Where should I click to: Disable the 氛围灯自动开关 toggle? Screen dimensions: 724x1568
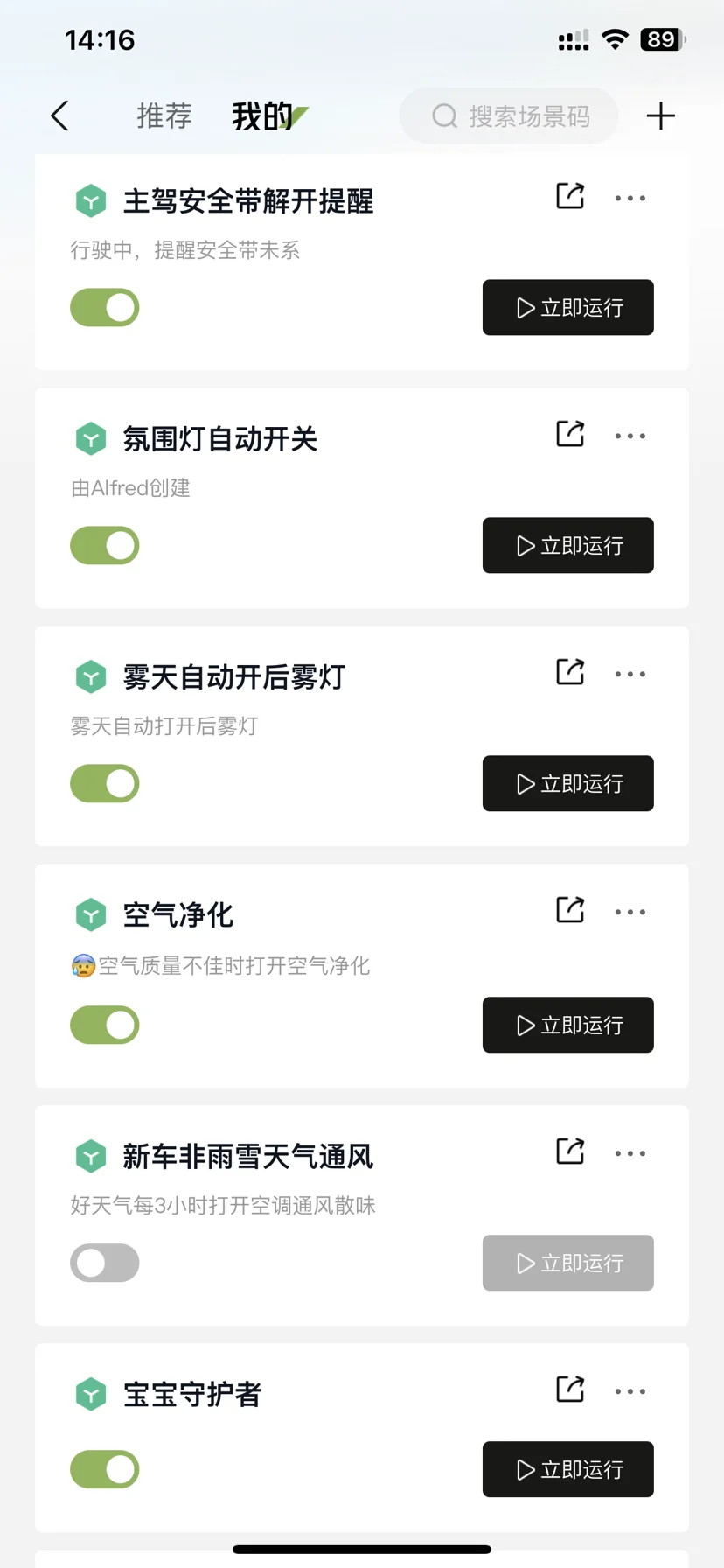coord(105,545)
